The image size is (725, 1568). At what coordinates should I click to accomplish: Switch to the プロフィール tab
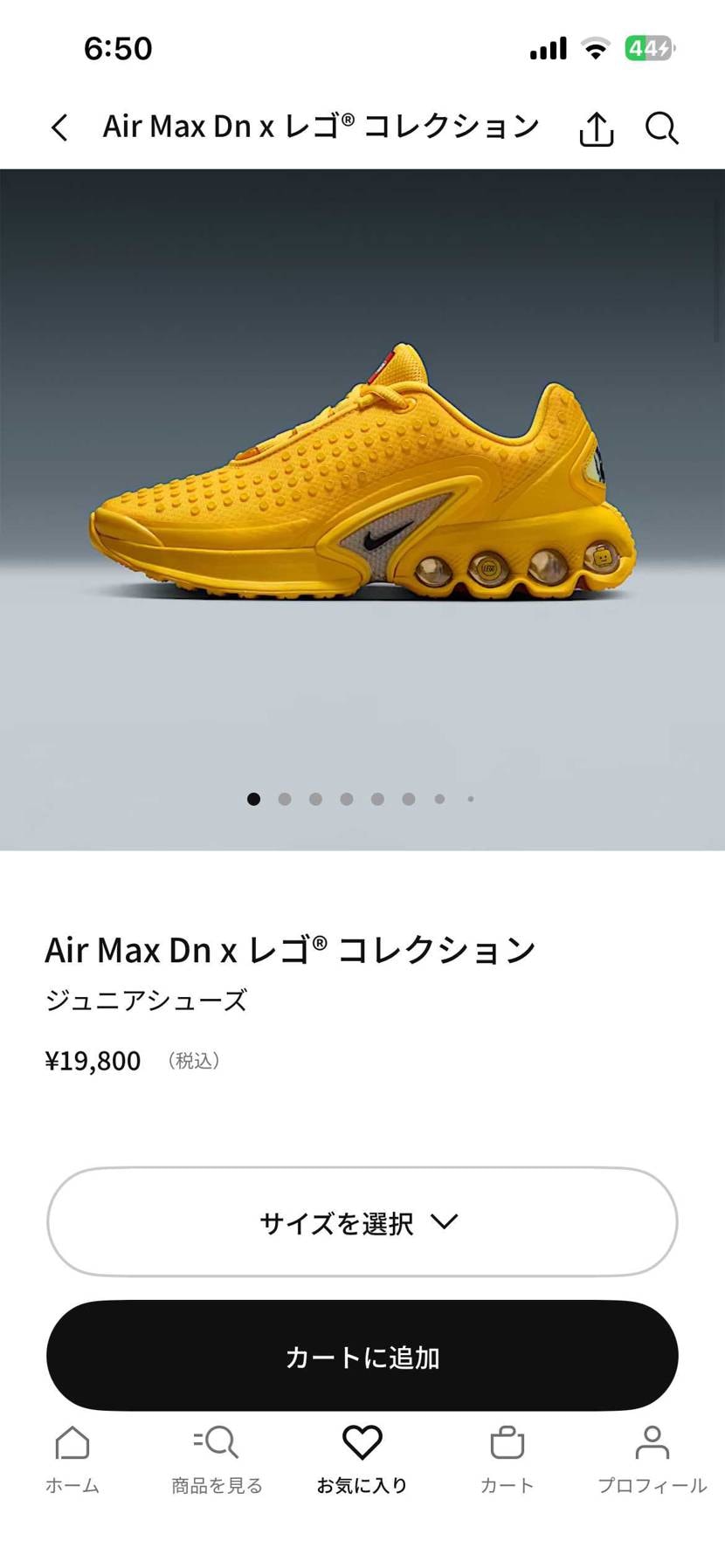pyautogui.click(x=652, y=1460)
